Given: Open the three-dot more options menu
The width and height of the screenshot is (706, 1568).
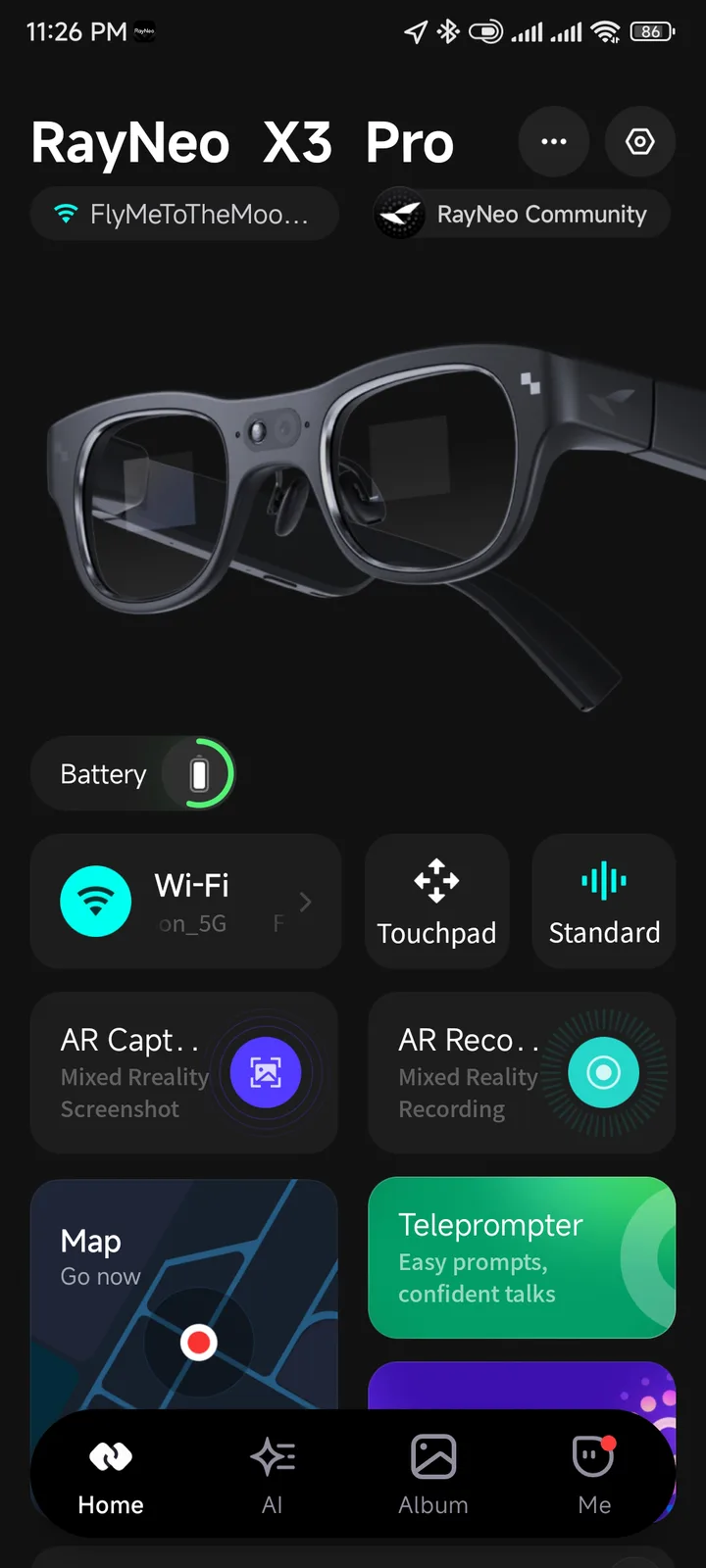Looking at the screenshot, I should pyautogui.click(x=554, y=142).
